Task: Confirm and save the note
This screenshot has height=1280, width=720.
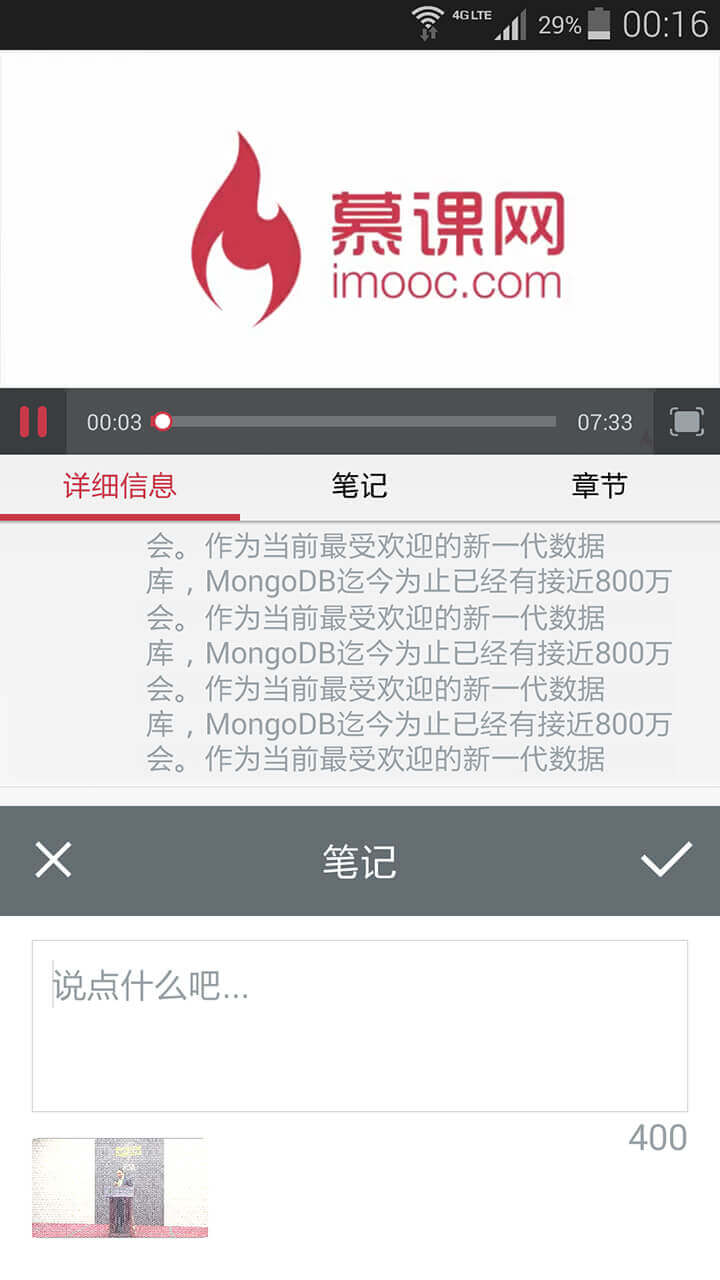Action: click(666, 860)
